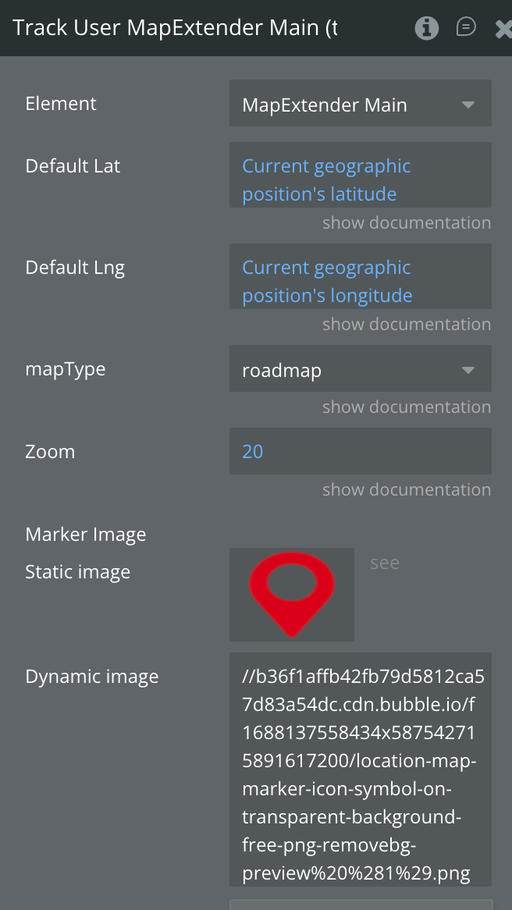512x910 pixels.
Task: Expand the Element dropdown showing MapExtender Main
Action: (x=360, y=104)
